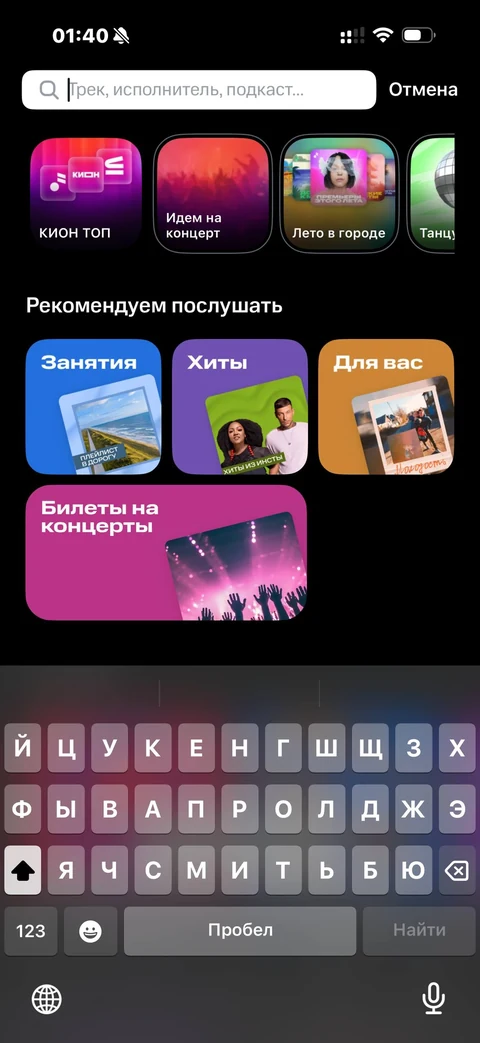Cancel search with the Отмена button
The height and width of the screenshot is (1043, 480).
point(423,90)
